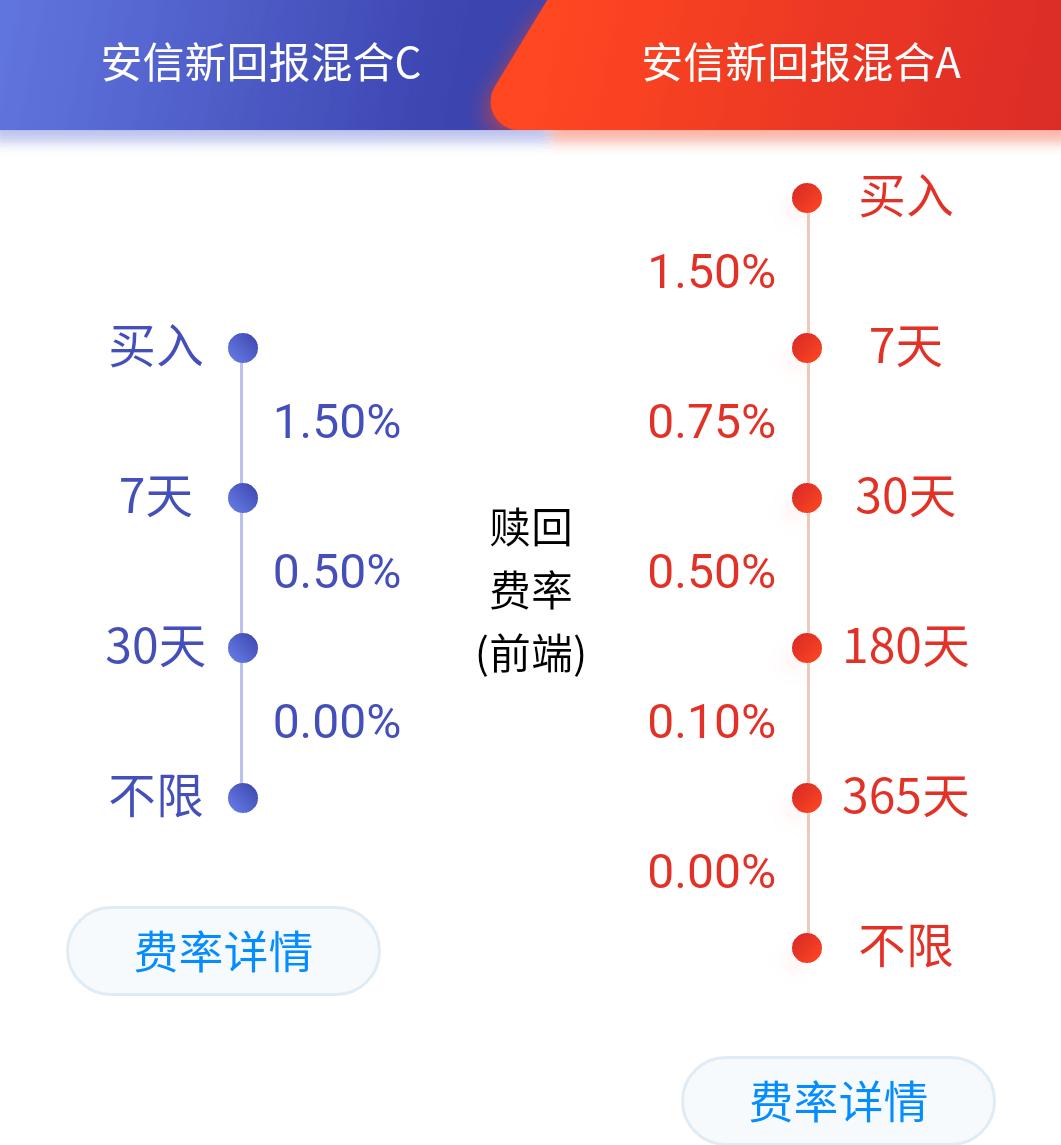
Task: Click the 365天 marker on the red timeline
Action: [806, 796]
